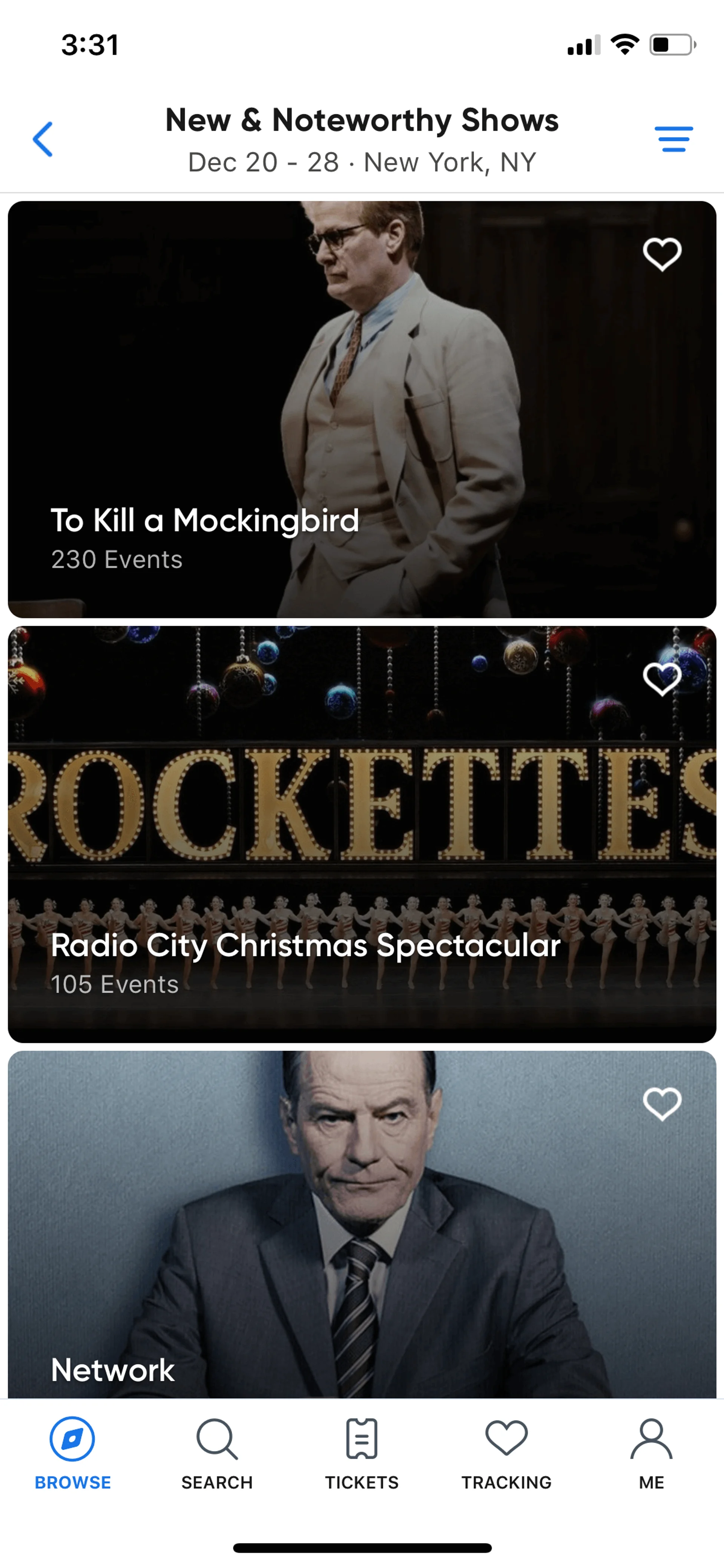Switch to the Search tab
Image resolution: width=724 pixels, height=1568 pixels.
[217, 1452]
